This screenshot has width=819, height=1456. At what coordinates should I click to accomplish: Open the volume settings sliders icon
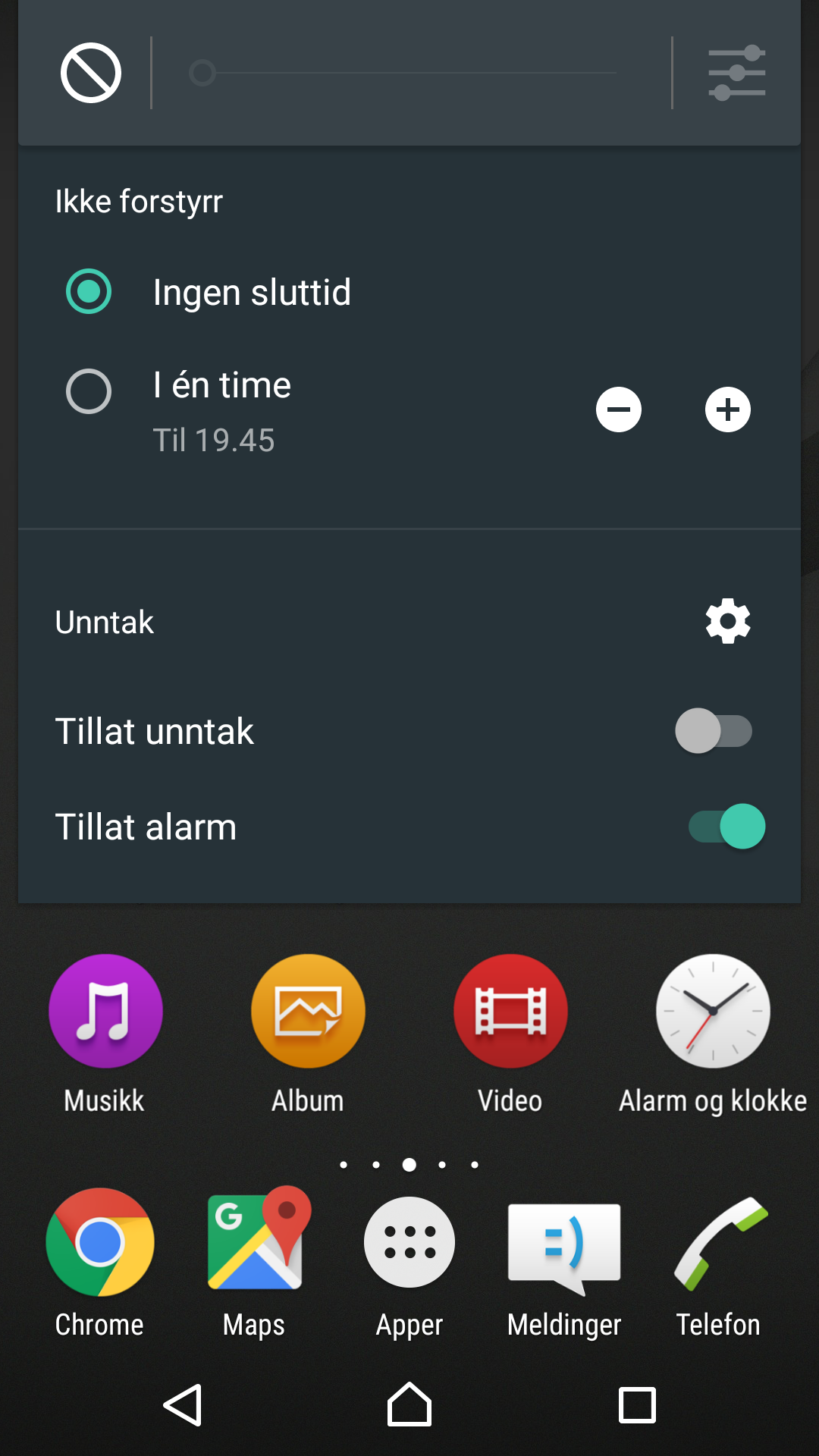pyautogui.click(x=736, y=73)
